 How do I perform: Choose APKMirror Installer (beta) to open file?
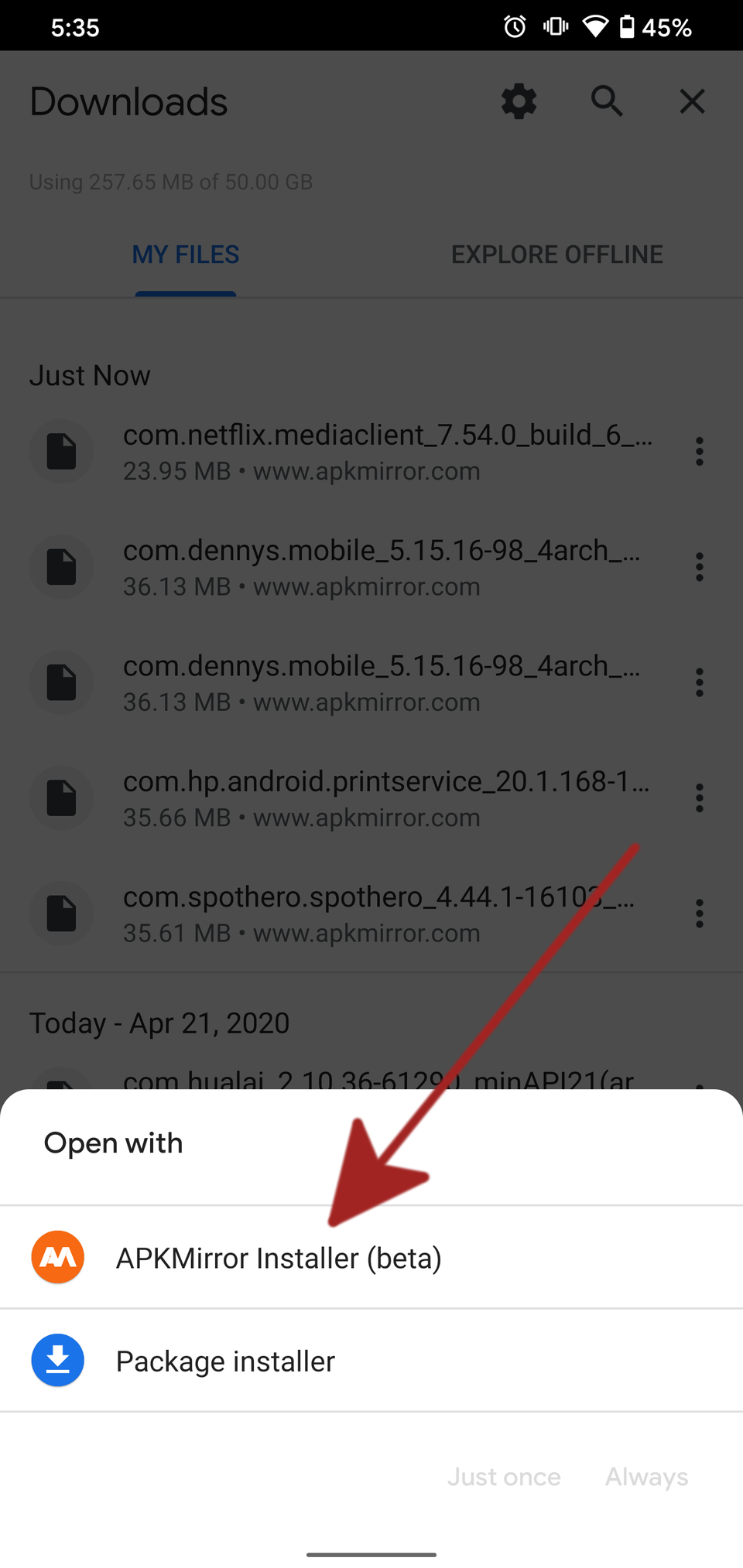[x=279, y=1258]
